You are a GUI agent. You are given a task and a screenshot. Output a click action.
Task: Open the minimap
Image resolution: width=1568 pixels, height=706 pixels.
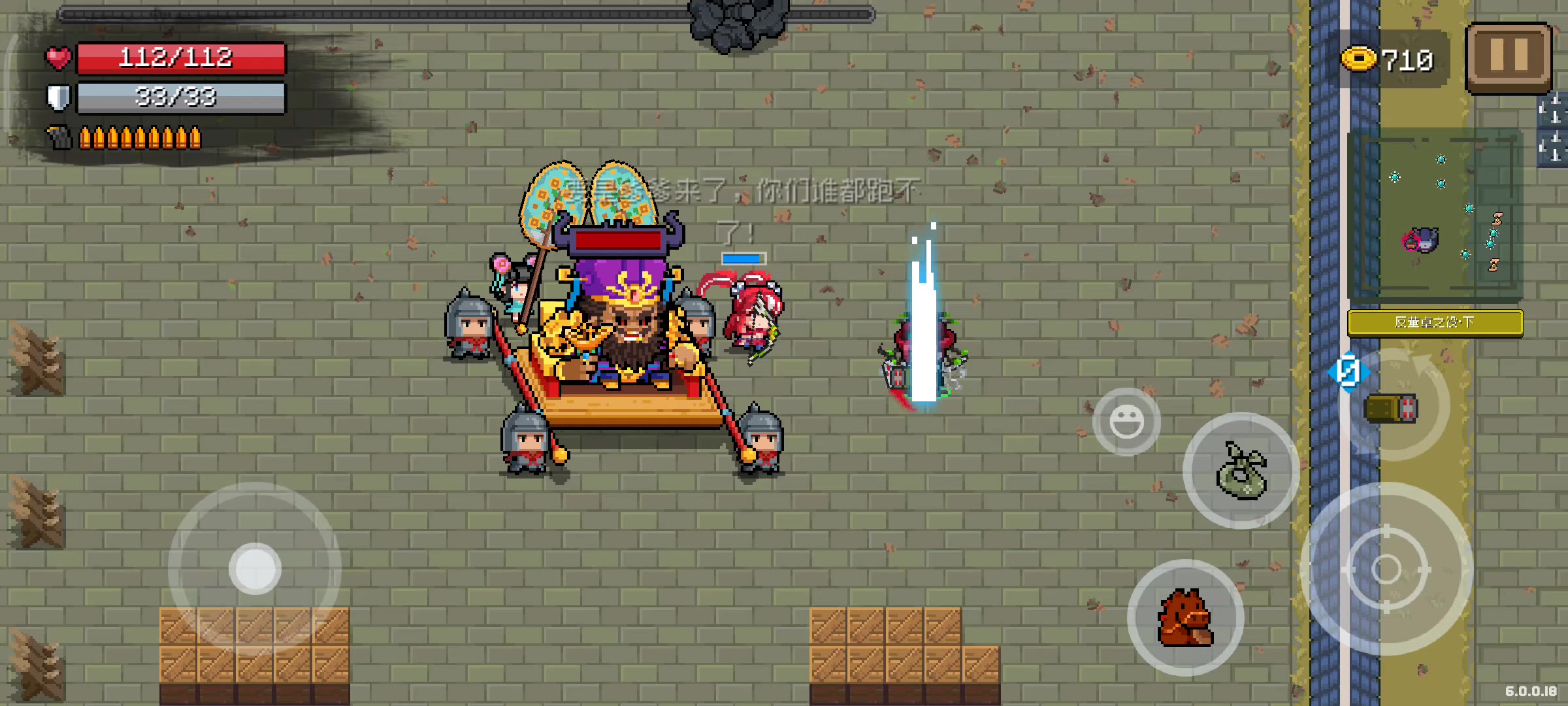click(1435, 216)
